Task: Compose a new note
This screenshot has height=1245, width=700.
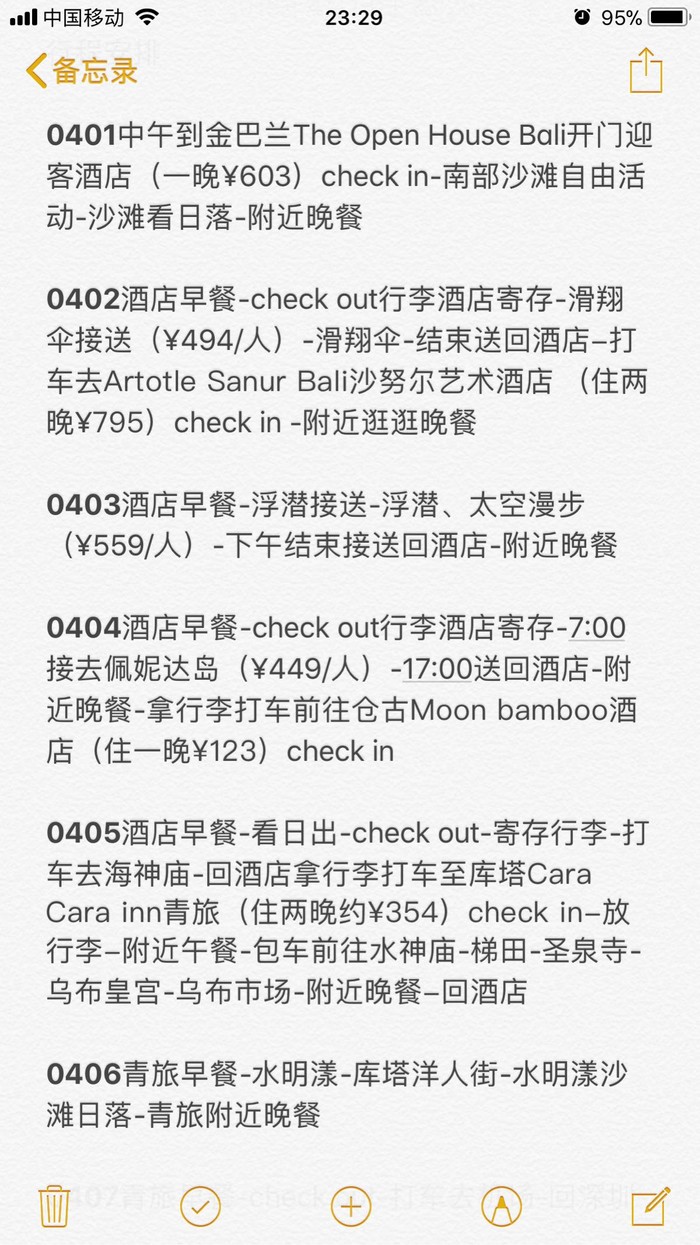Action: tap(649, 1206)
